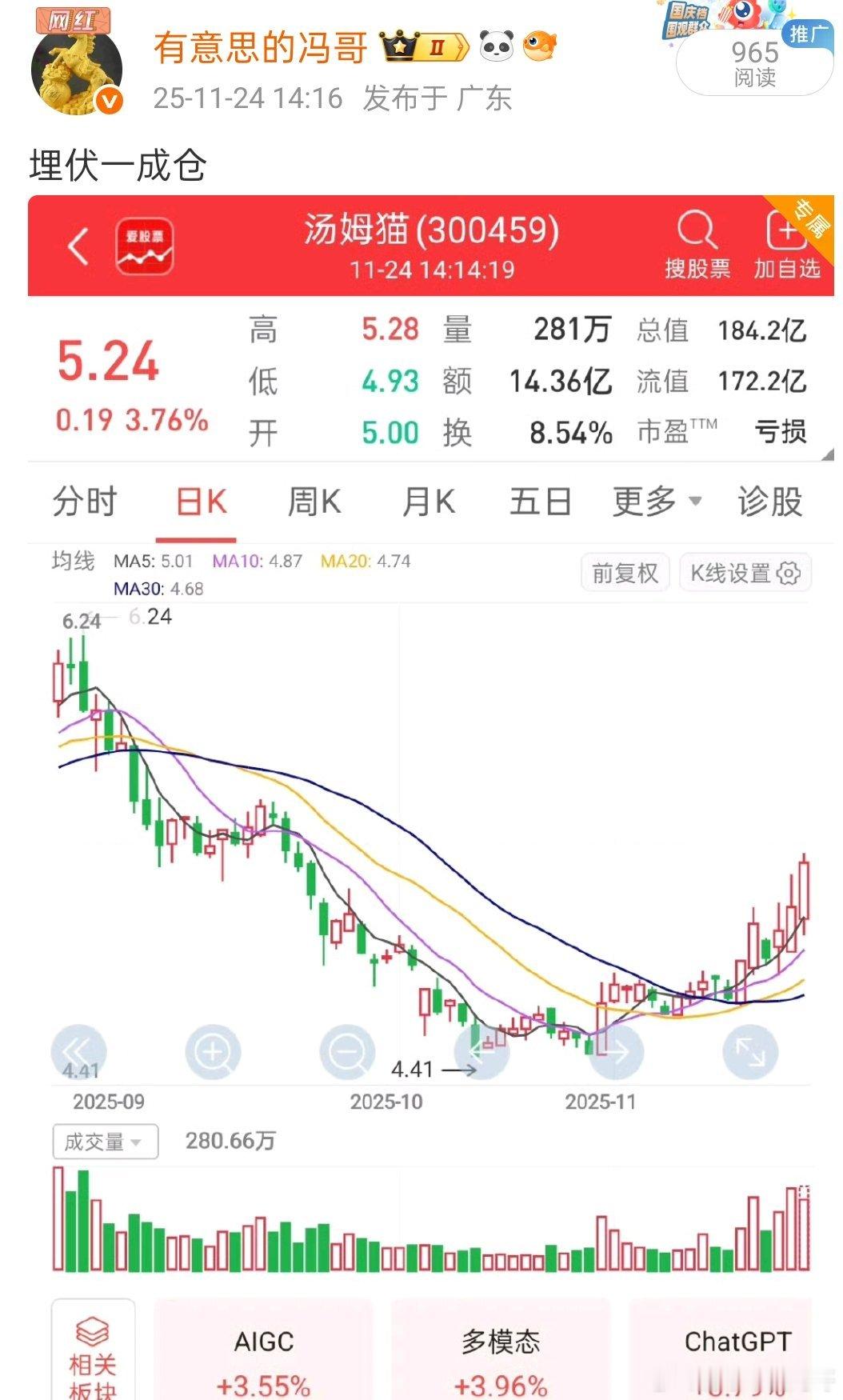Switch to the 周K tab
The height and width of the screenshot is (1400, 843).
click(315, 502)
